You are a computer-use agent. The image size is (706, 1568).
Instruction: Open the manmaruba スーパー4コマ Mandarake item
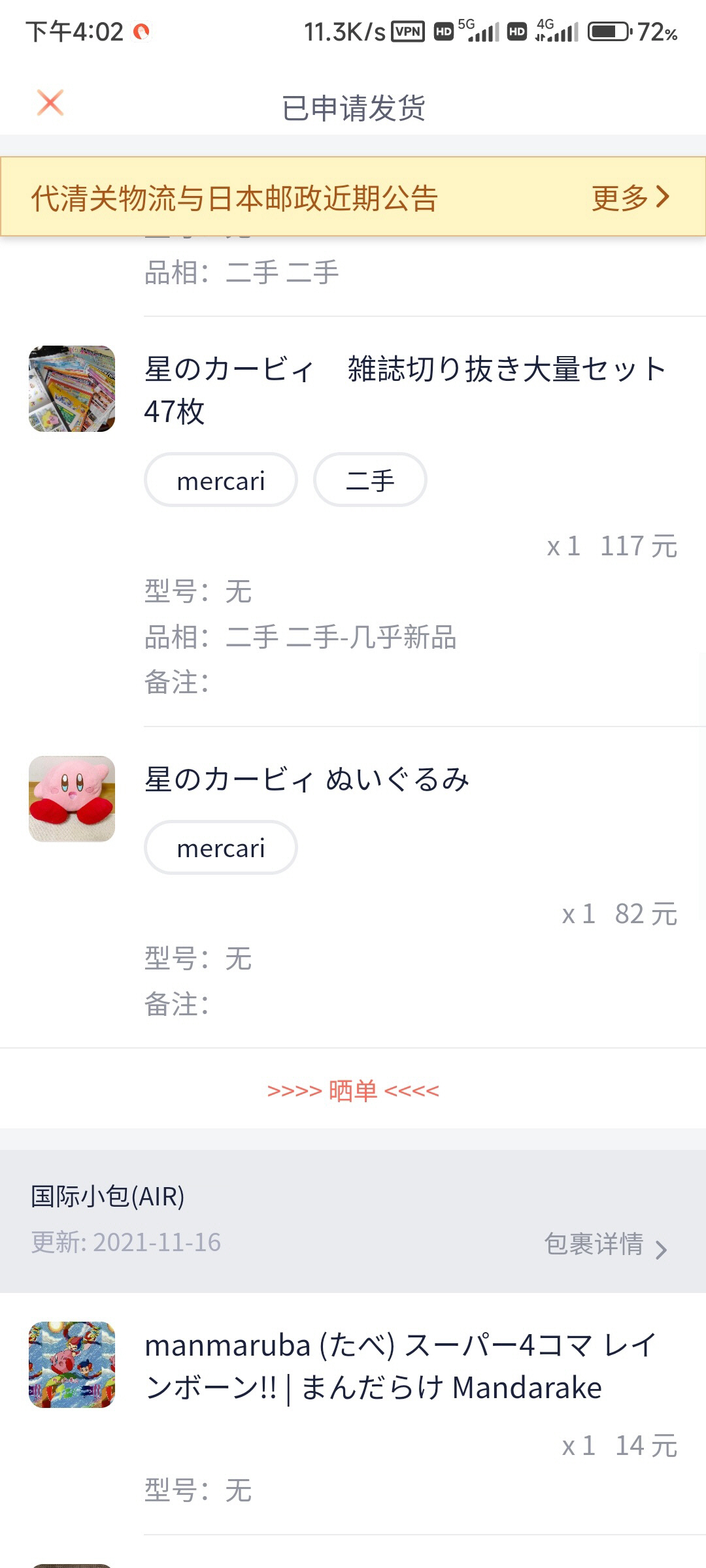click(399, 1365)
